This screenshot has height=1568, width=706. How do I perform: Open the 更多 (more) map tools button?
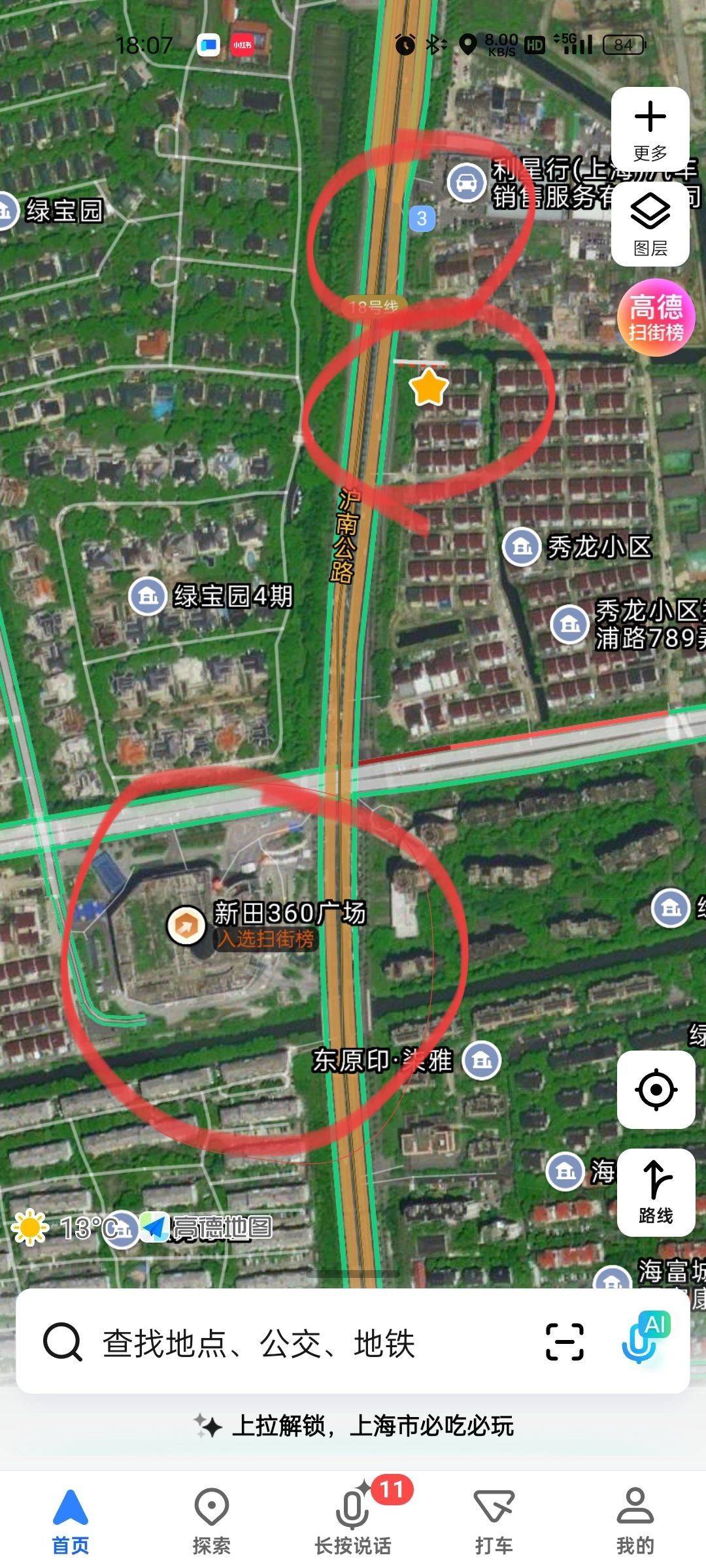point(650,129)
